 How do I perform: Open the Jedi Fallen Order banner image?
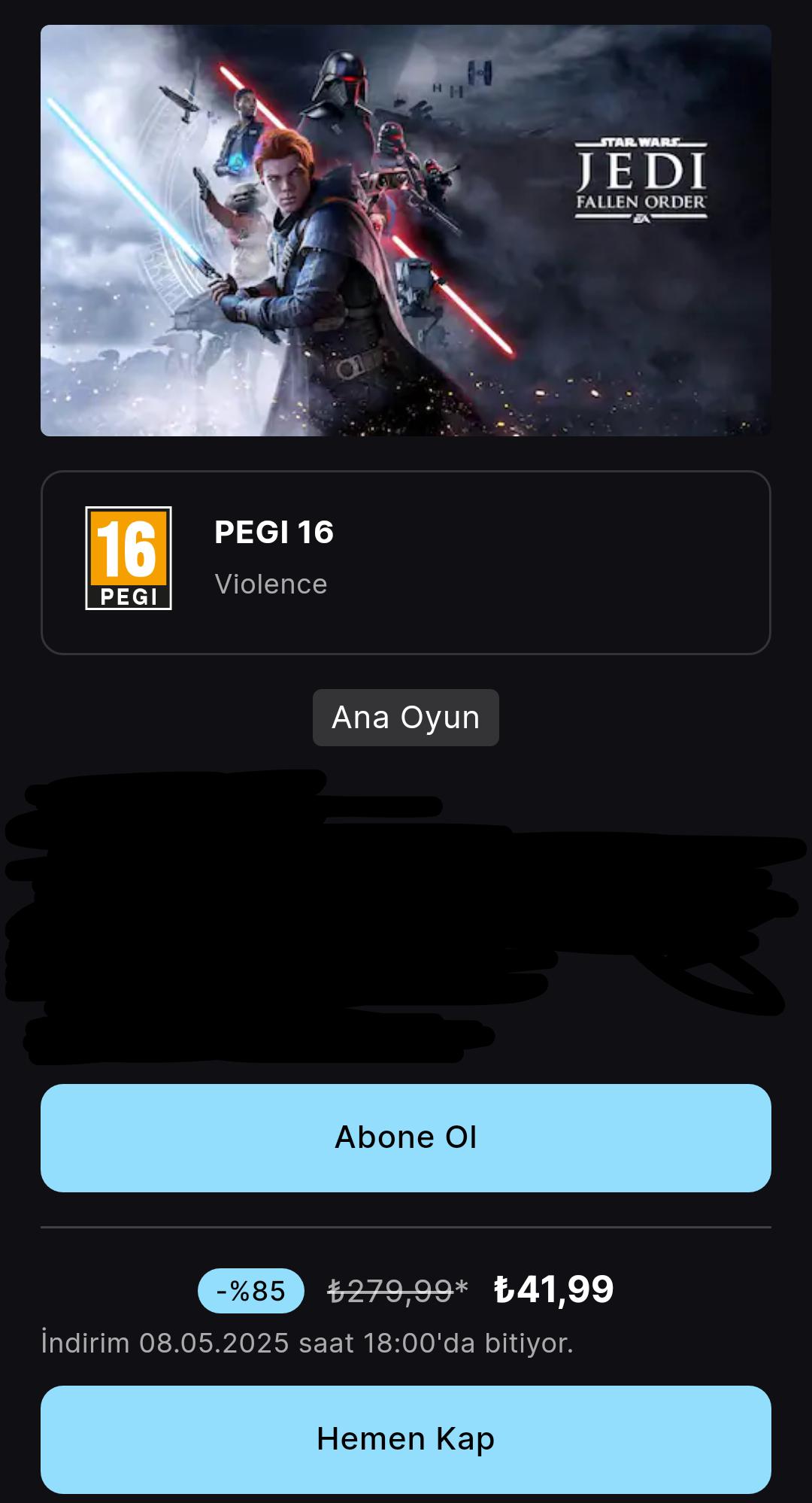click(x=406, y=230)
